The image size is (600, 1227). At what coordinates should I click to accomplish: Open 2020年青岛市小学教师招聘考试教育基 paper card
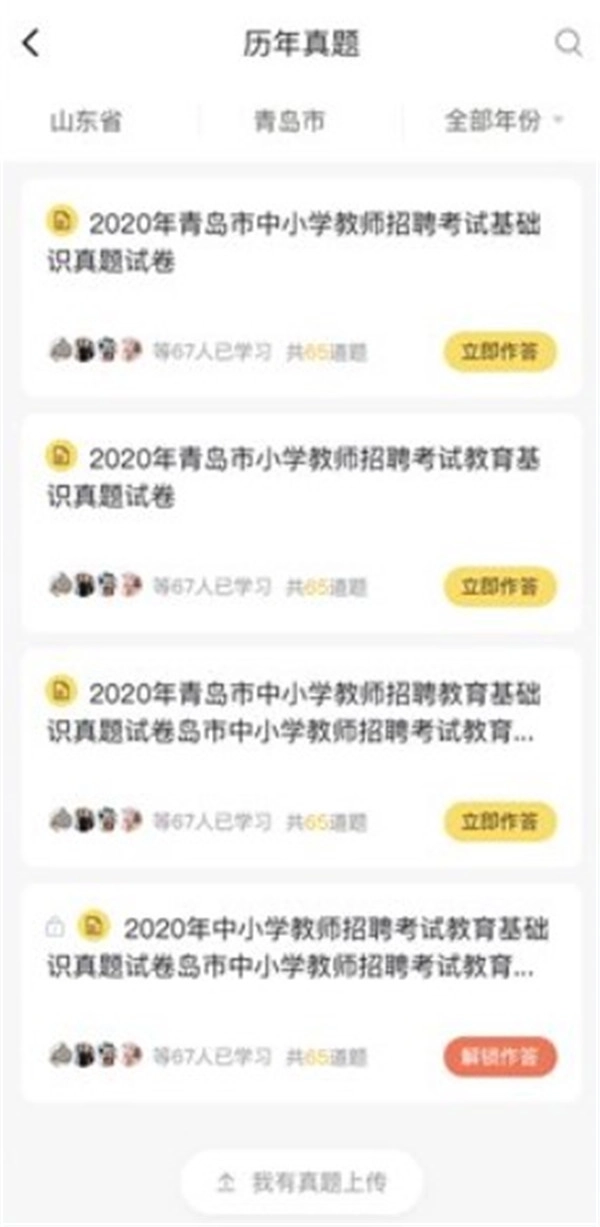click(x=300, y=475)
